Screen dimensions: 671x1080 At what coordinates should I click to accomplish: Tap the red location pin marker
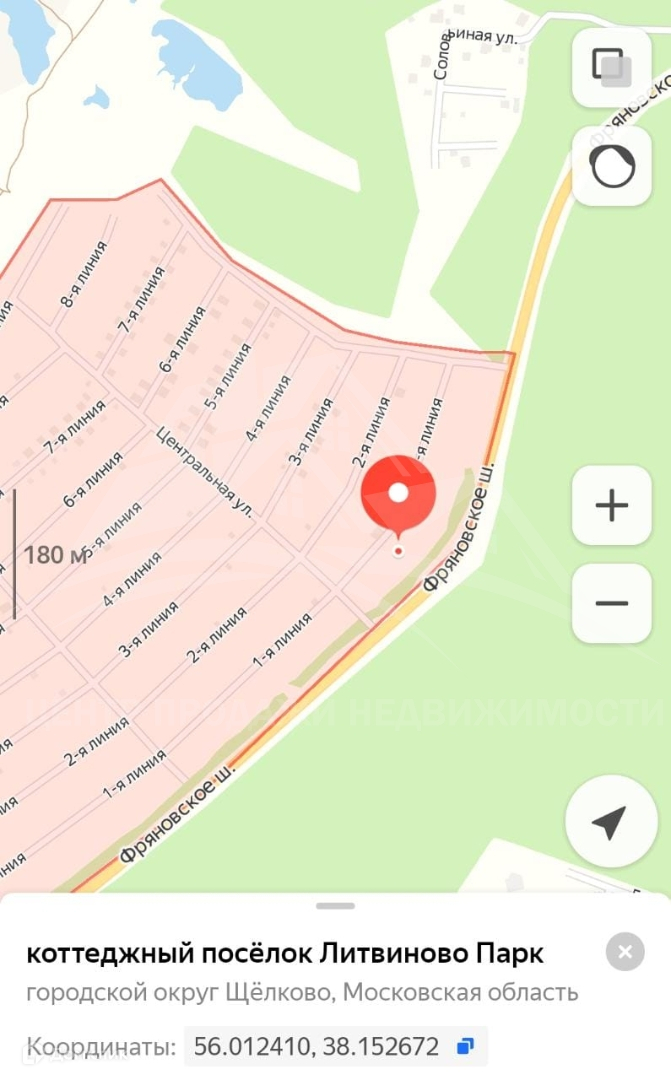(x=398, y=497)
